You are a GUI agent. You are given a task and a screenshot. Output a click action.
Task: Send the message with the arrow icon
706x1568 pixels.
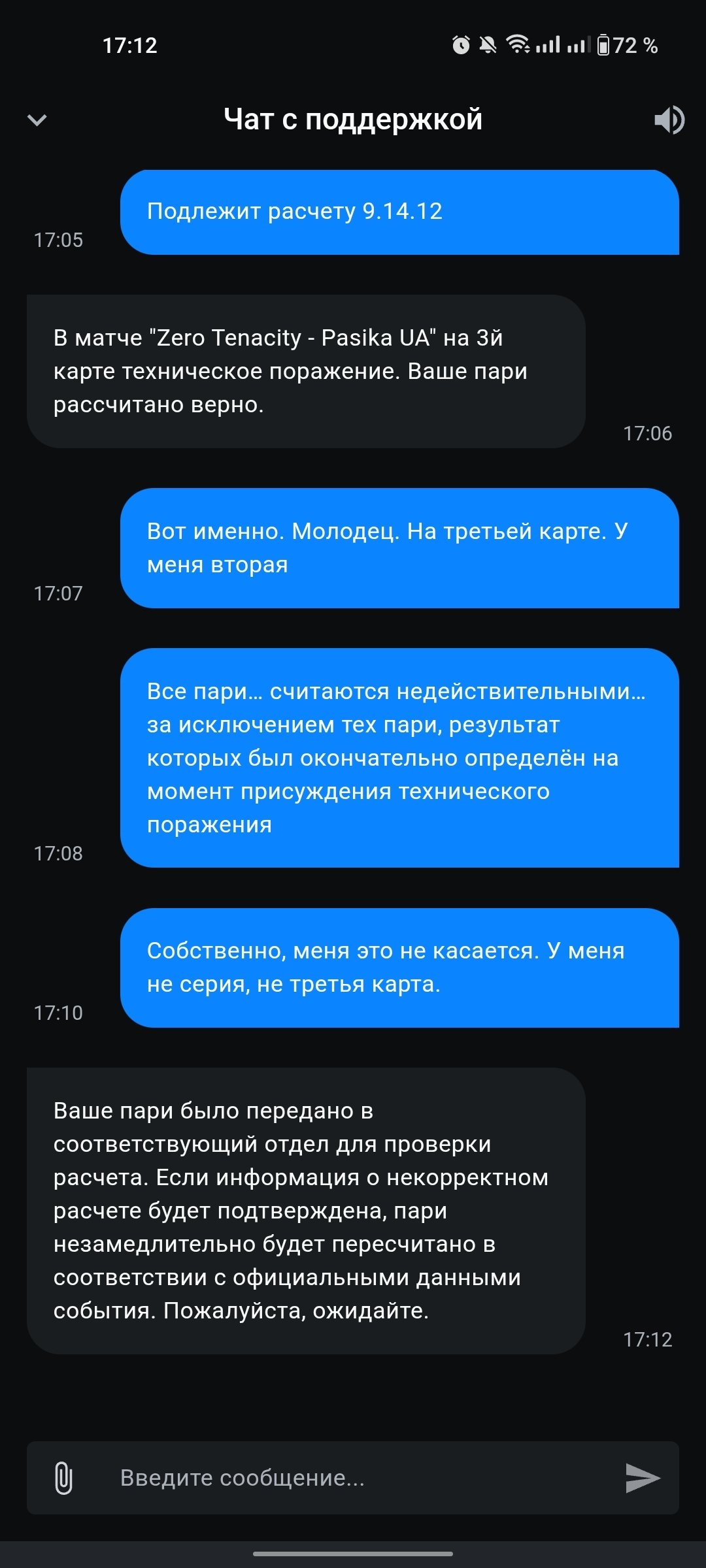[x=643, y=1478]
